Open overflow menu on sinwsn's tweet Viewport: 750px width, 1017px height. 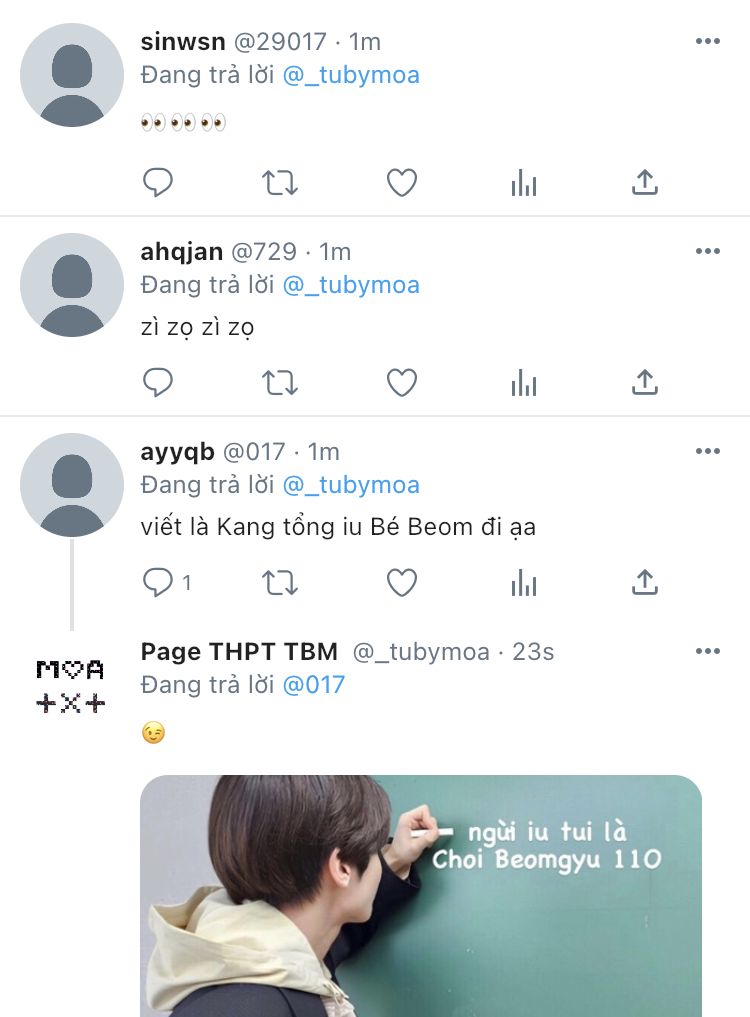707,42
